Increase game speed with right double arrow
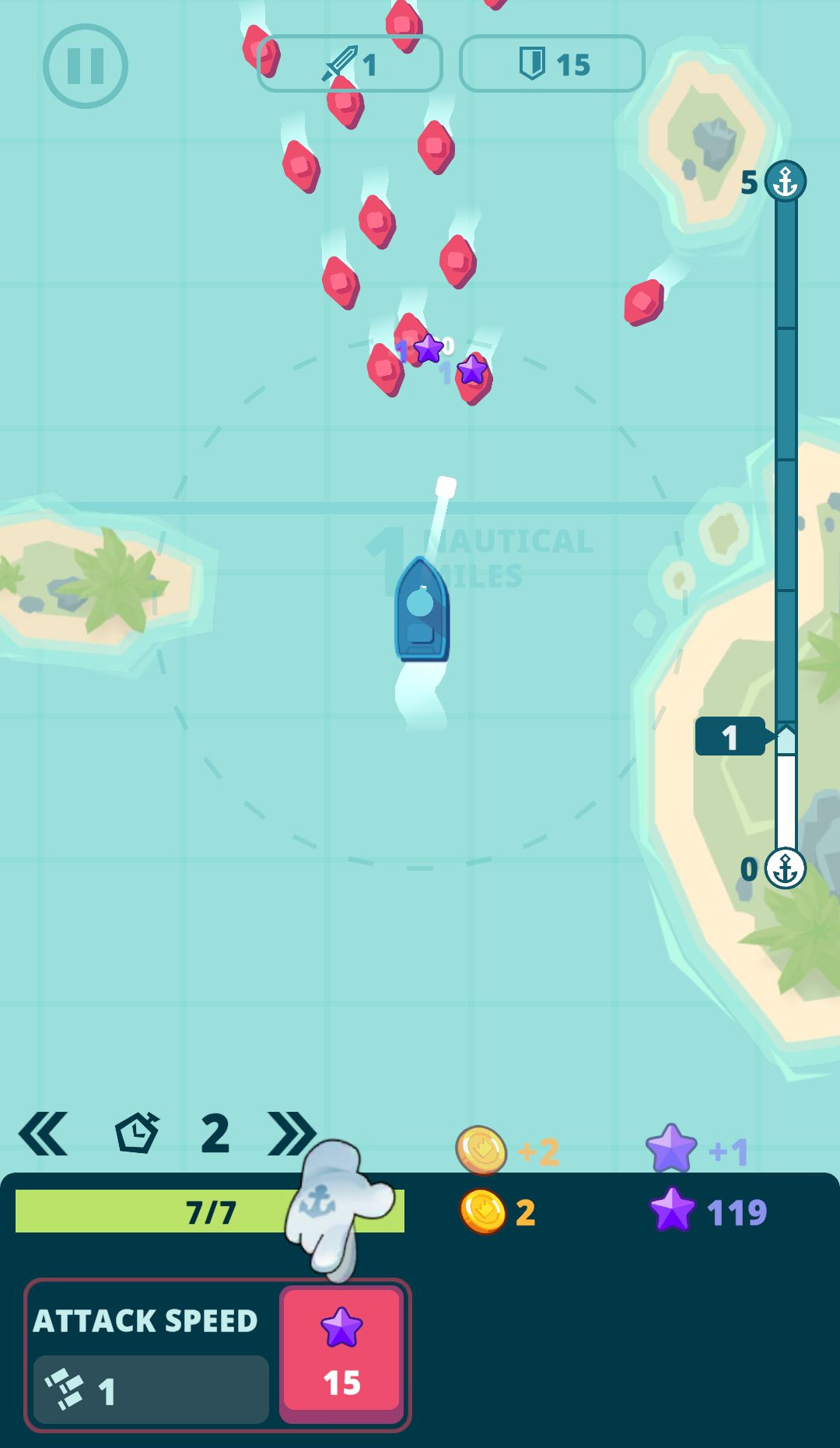Viewport: 840px width, 1448px height. click(x=291, y=1133)
